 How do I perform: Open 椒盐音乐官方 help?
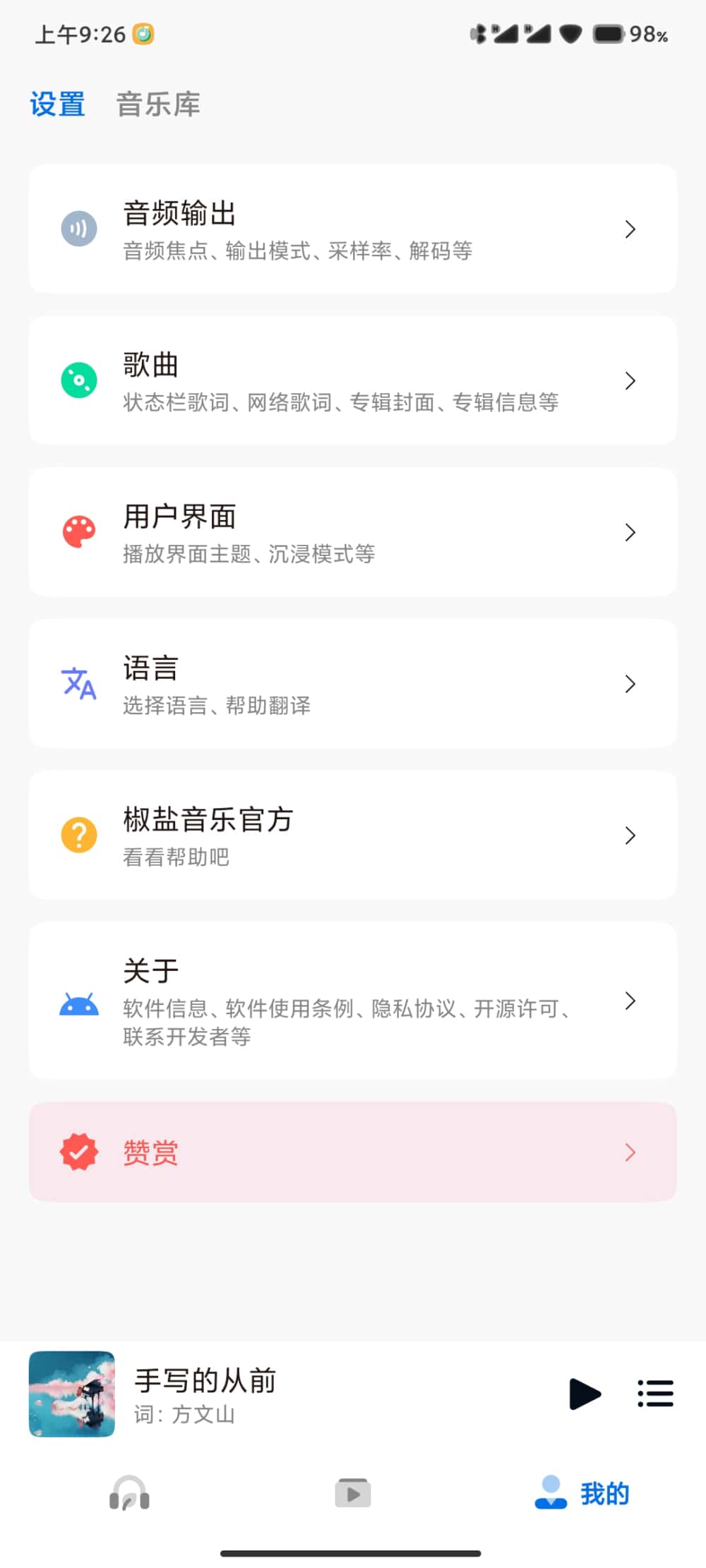coord(352,835)
